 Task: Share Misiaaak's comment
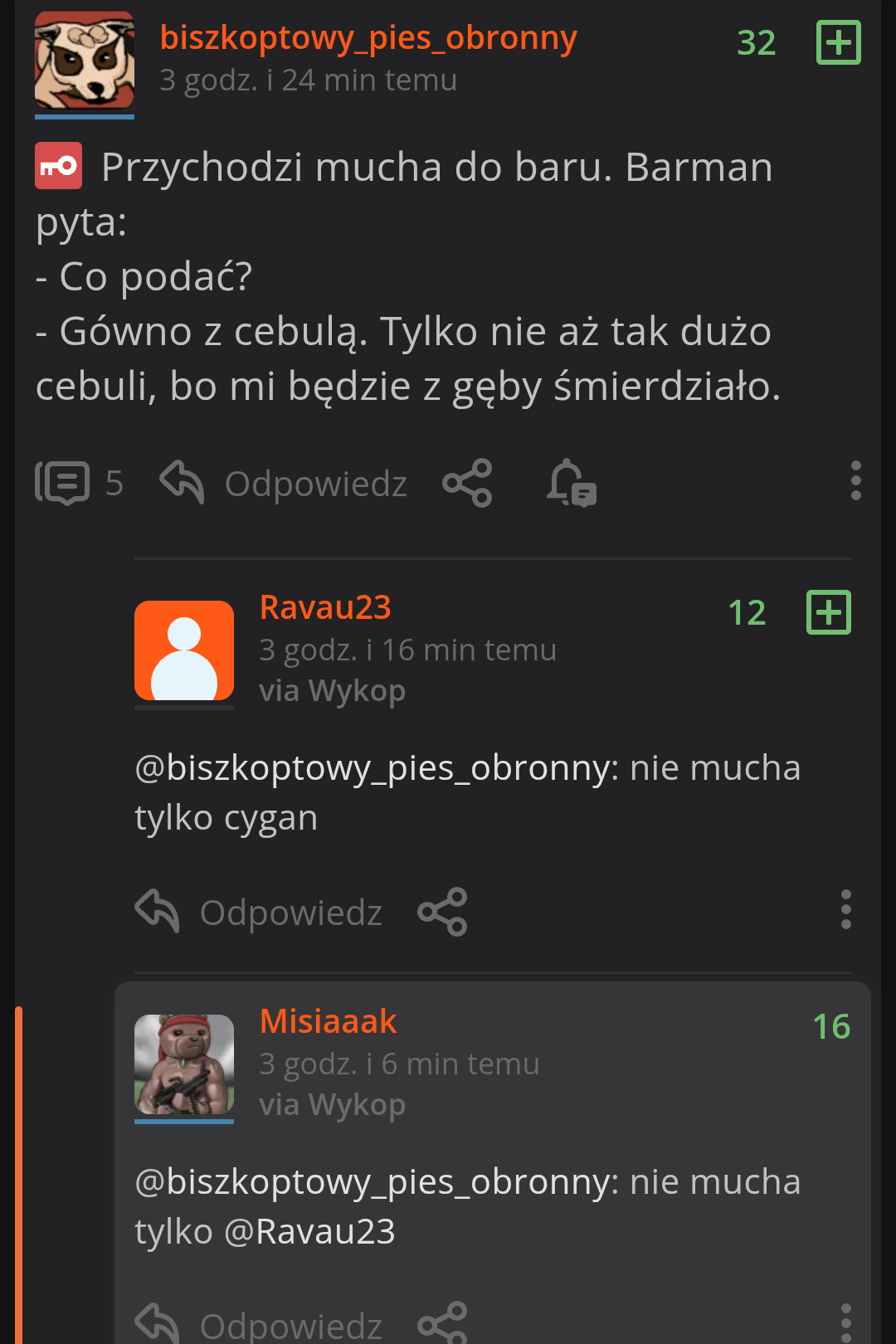click(443, 1322)
